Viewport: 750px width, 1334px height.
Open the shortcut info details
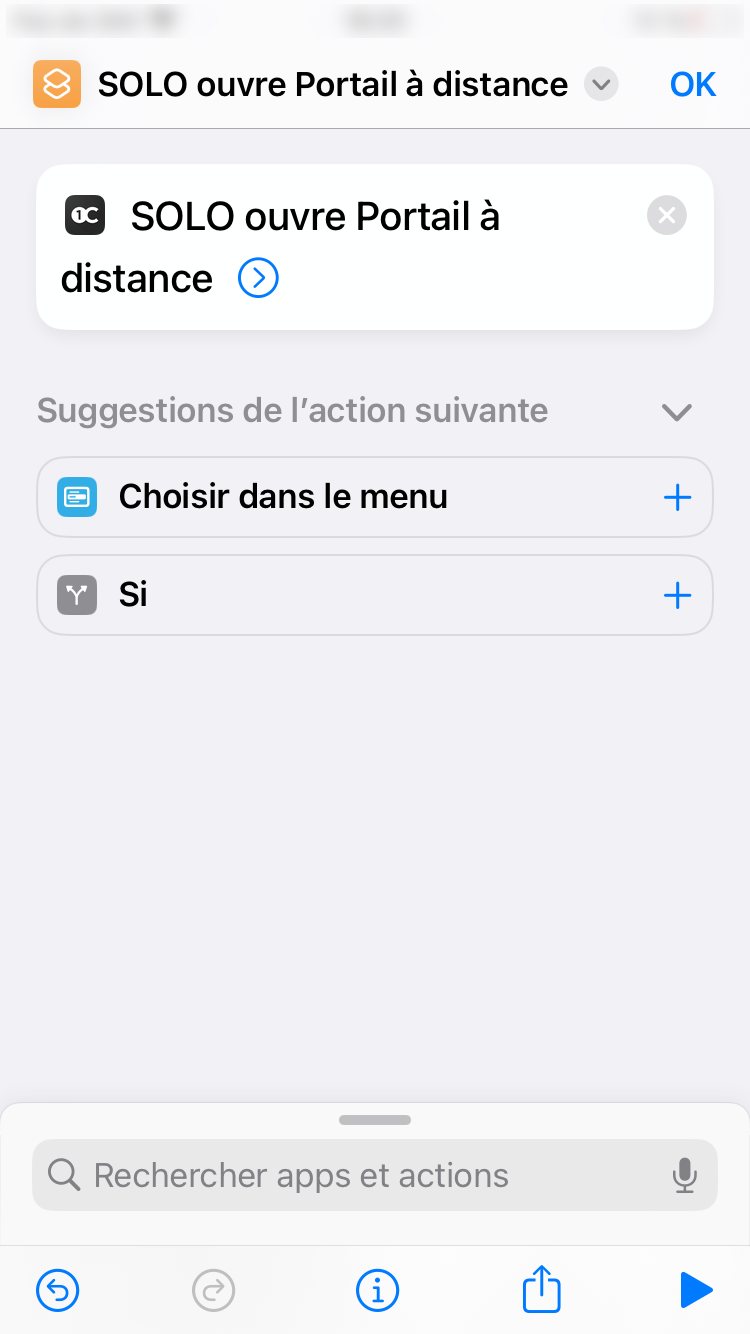377,1290
